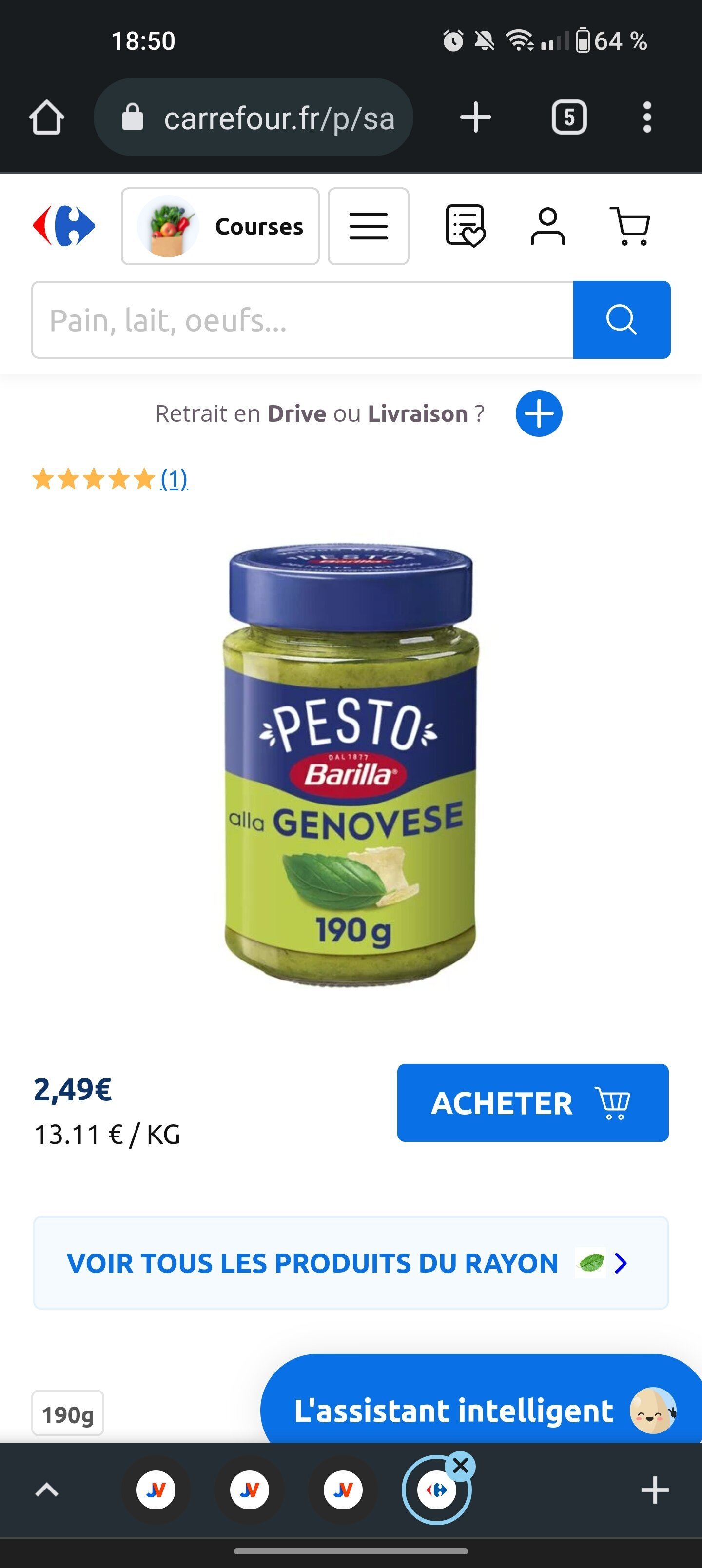
Task: Open Voir tous les produits du rayon
Action: pos(351,1263)
